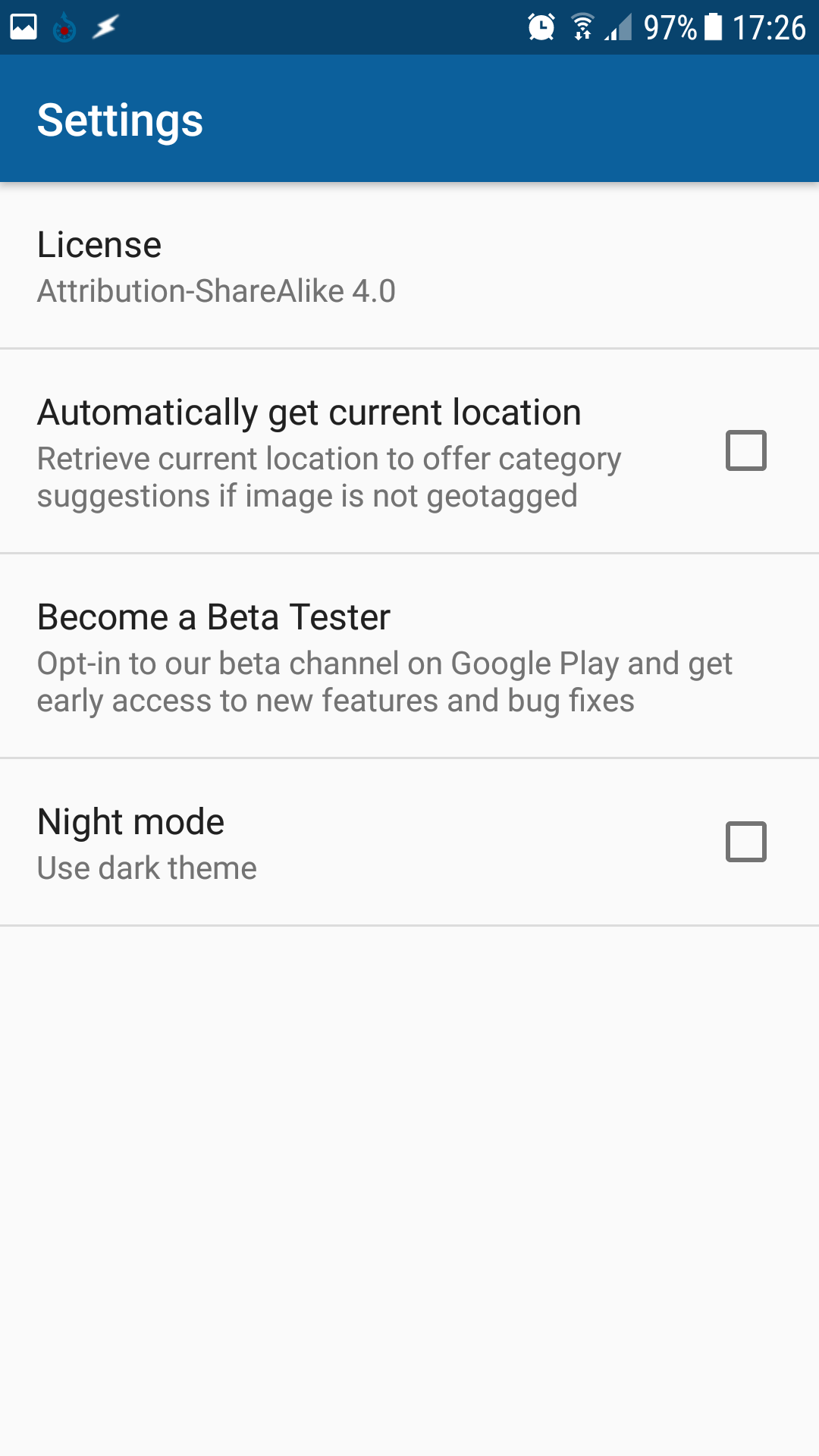Image resolution: width=819 pixels, height=1456 pixels.
Task: Open the License setting
Action: pos(409,266)
